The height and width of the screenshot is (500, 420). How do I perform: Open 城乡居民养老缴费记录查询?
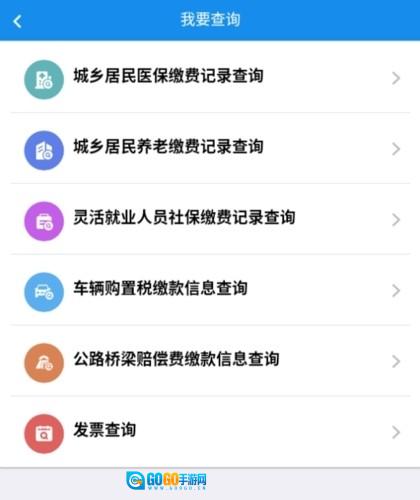(210, 148)
